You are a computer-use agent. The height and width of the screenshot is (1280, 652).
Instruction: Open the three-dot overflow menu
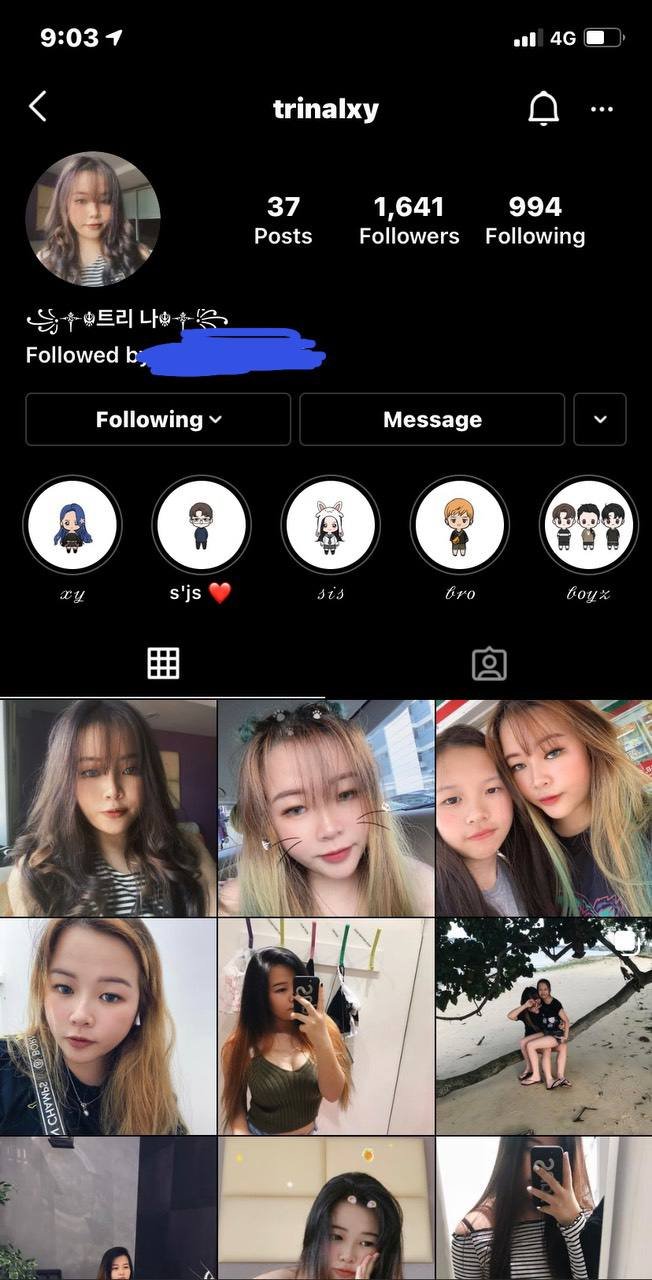(602, 109)
